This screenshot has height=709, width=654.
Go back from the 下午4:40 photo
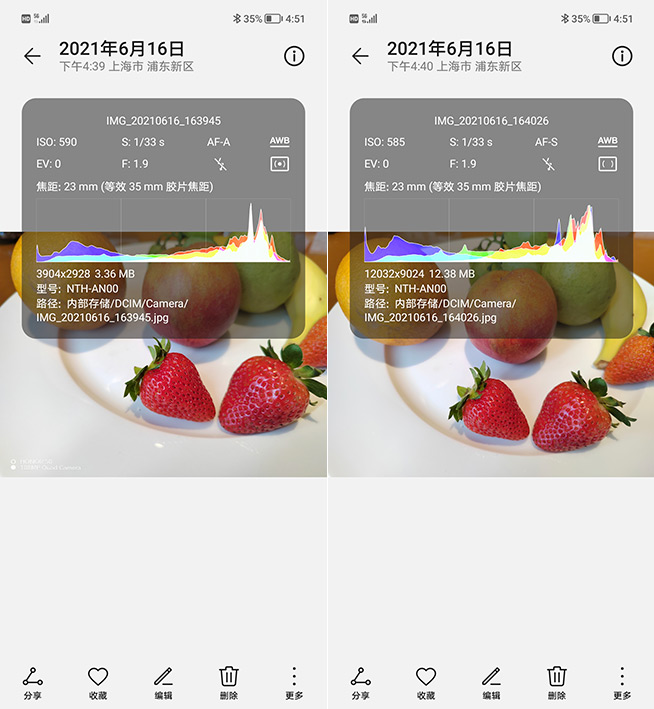click(360, 57)
